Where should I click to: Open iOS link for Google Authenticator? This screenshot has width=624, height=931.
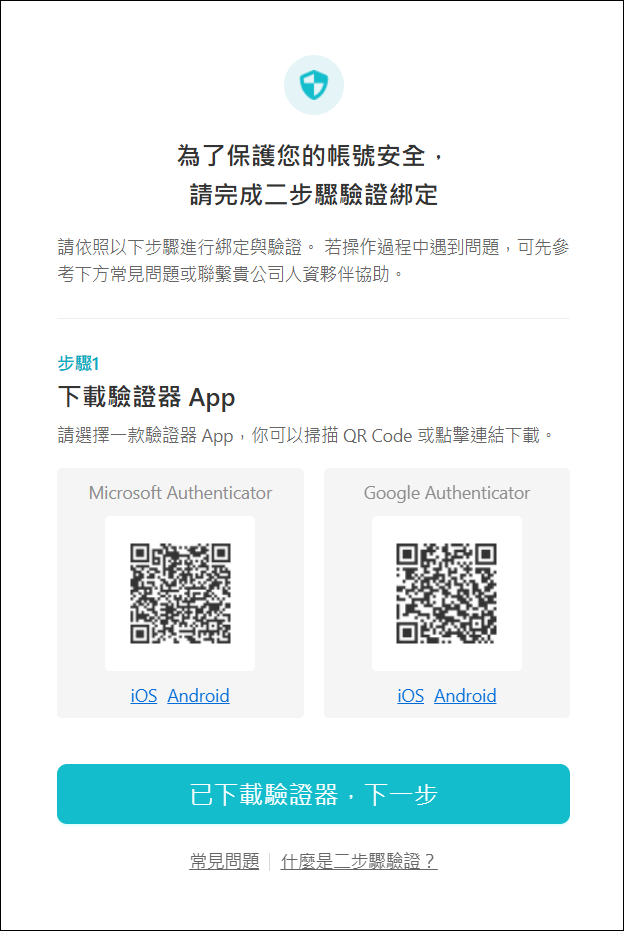pos(411,696)
